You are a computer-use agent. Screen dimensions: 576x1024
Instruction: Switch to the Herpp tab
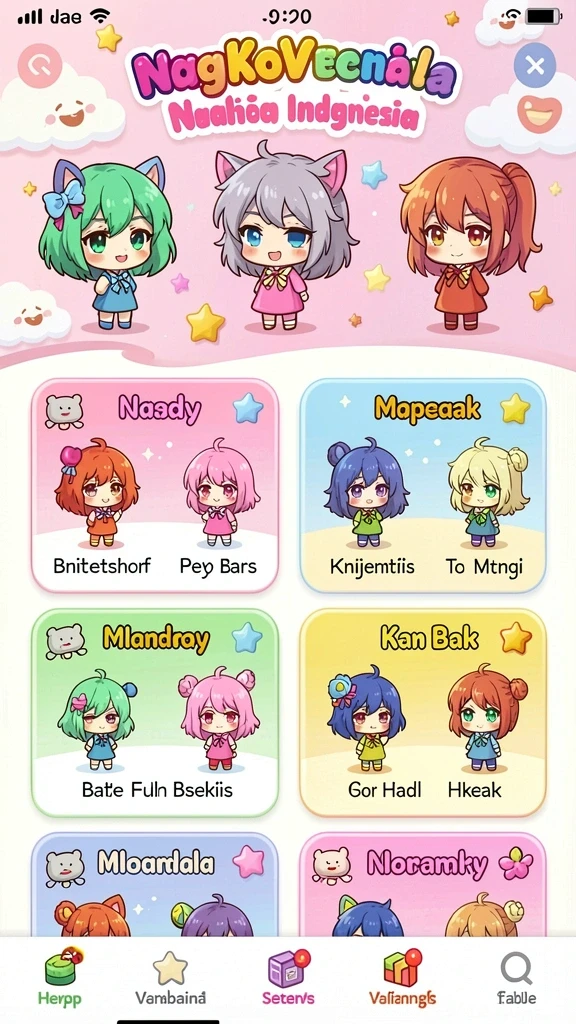(60, 976)
